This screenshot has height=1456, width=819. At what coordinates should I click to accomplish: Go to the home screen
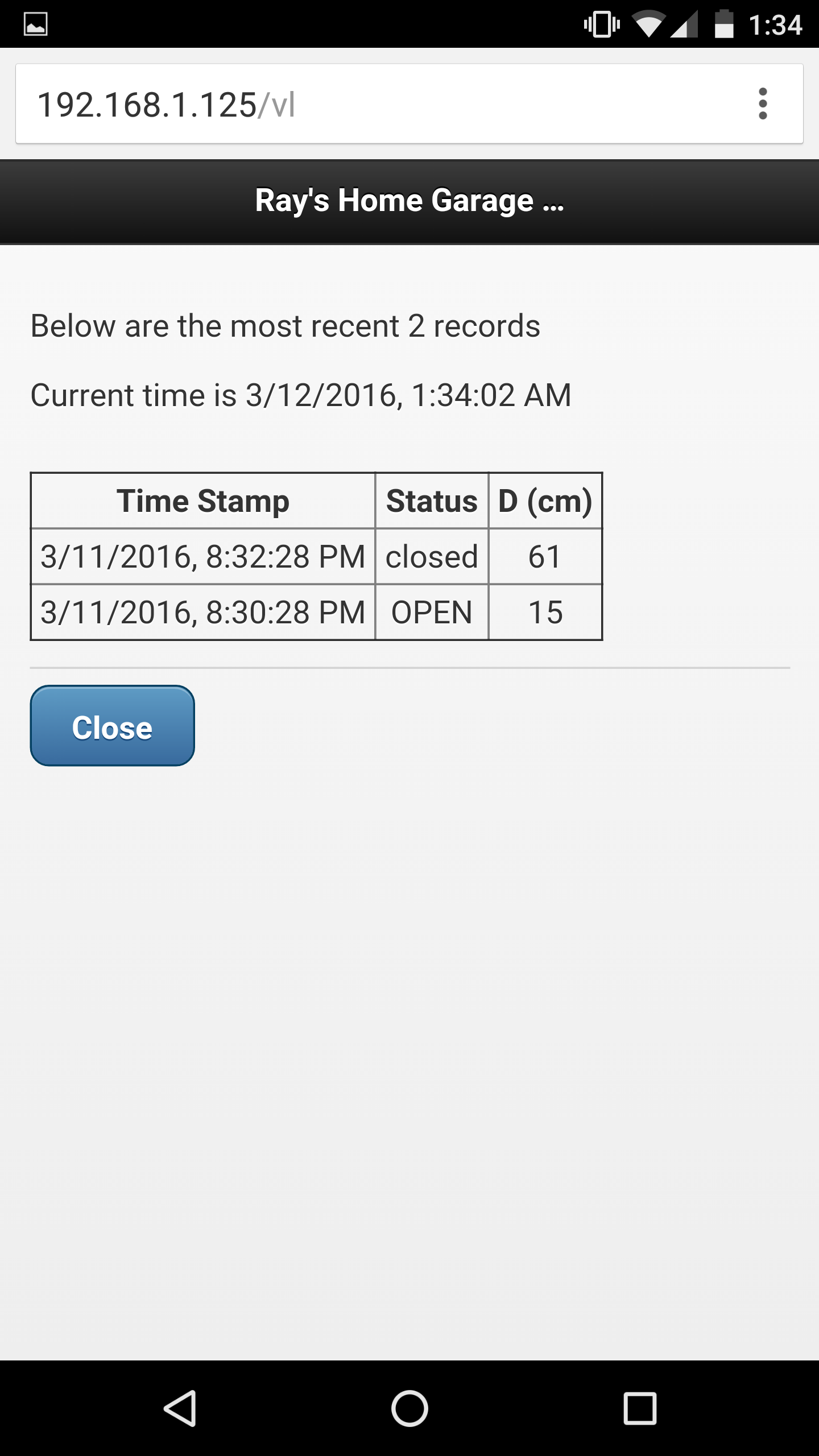click(409, 1408)
